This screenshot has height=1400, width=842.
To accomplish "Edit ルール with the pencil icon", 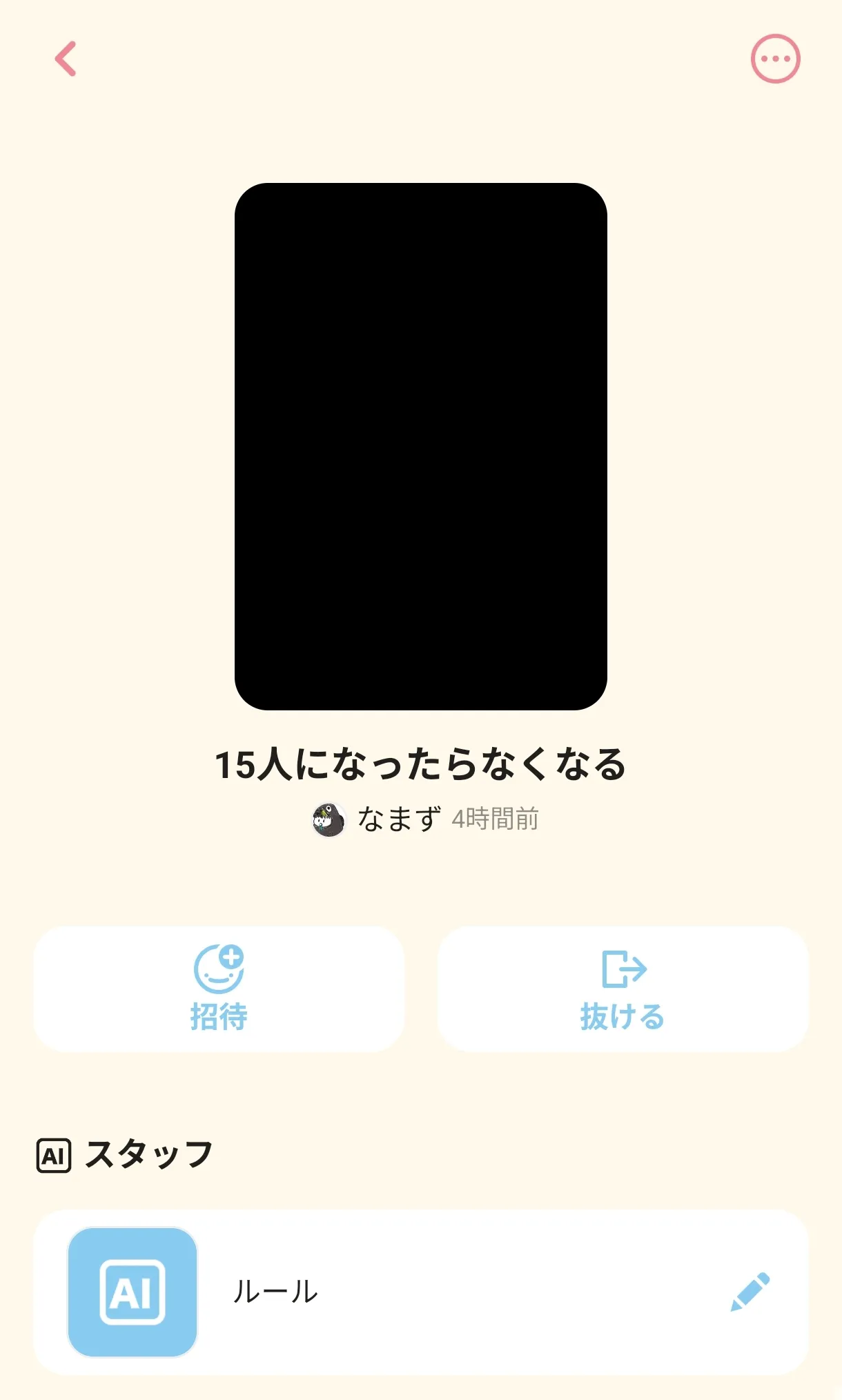I will [750, 1292].
